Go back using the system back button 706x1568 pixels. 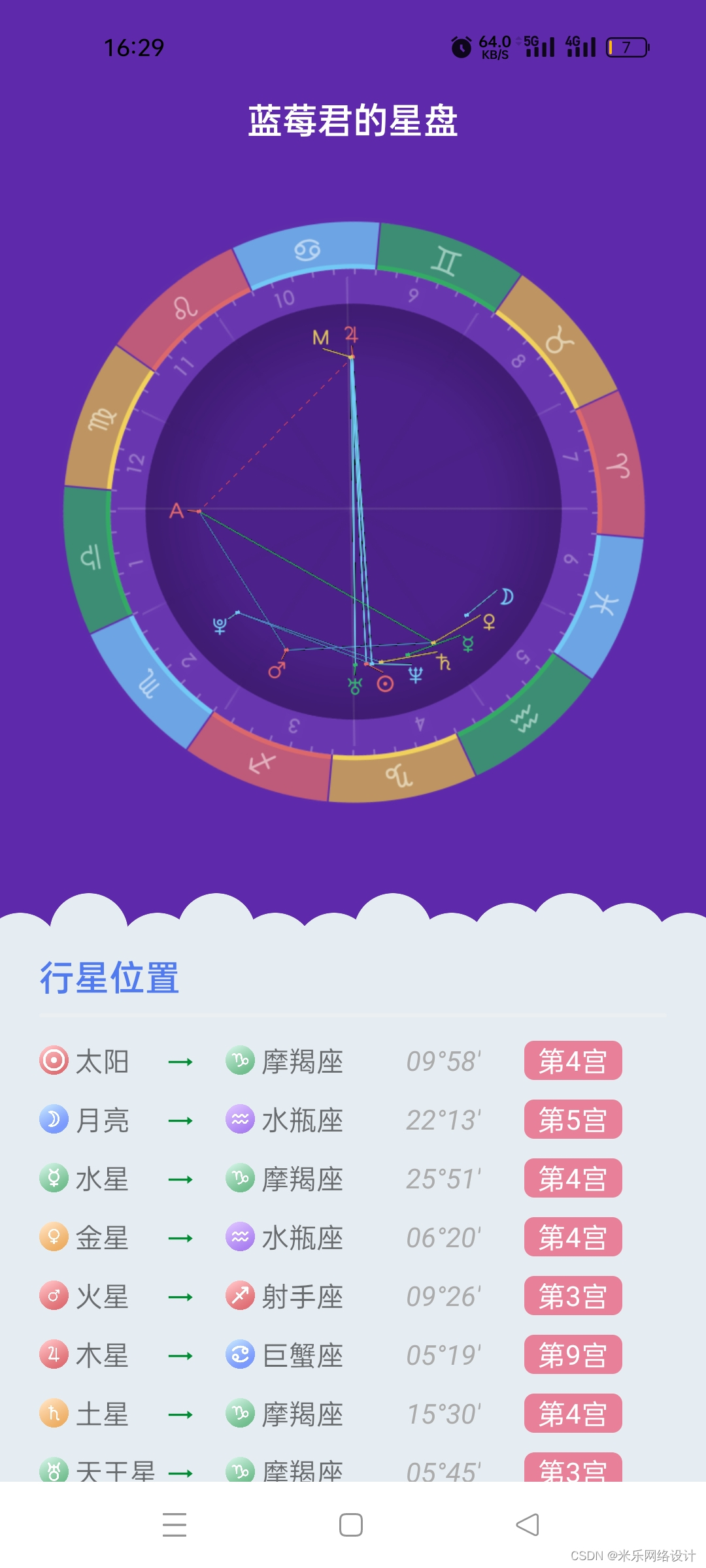click(x=528, y=1525)
